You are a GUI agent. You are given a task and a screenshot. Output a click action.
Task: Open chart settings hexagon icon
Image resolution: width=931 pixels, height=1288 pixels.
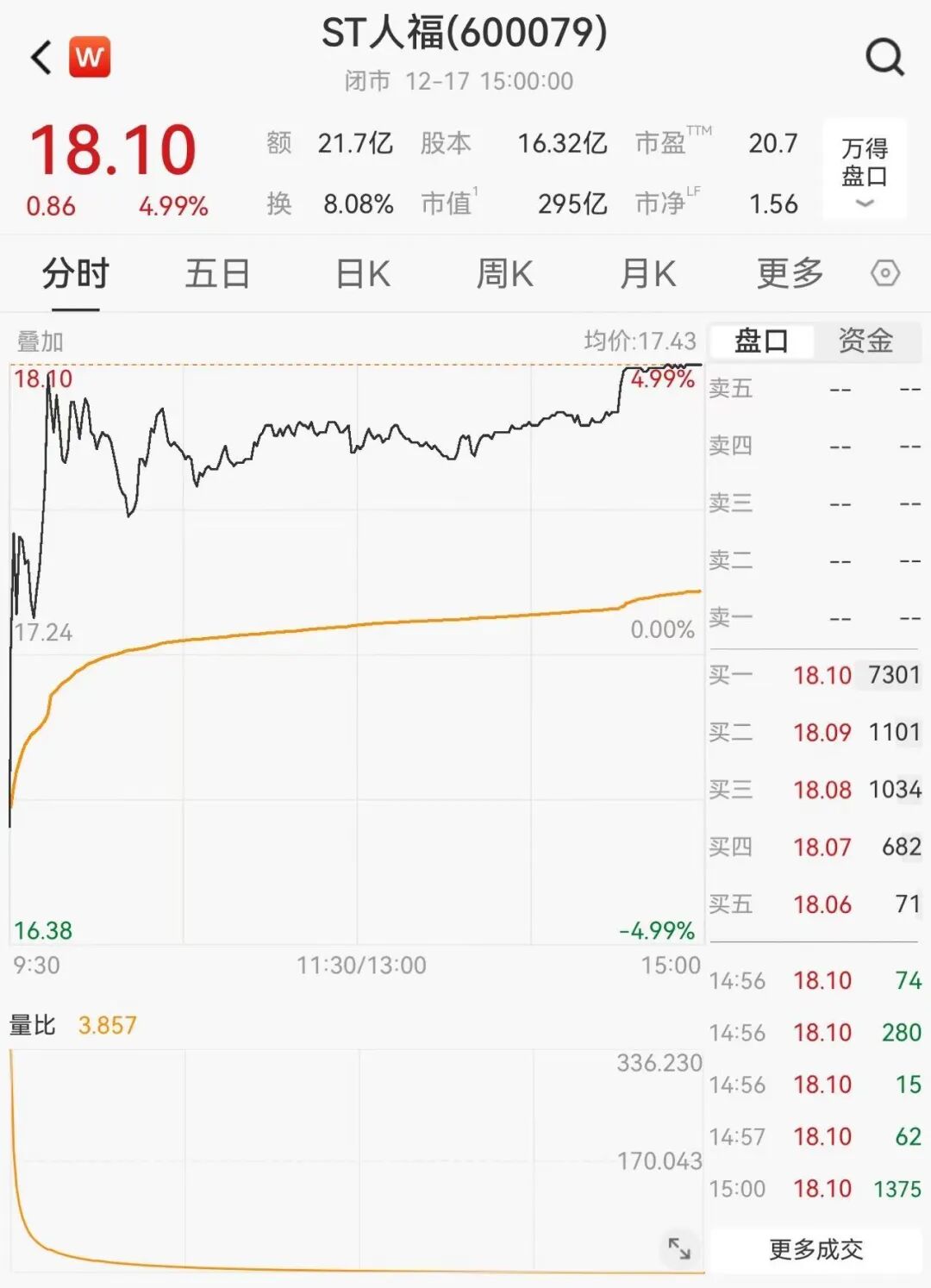885,274
